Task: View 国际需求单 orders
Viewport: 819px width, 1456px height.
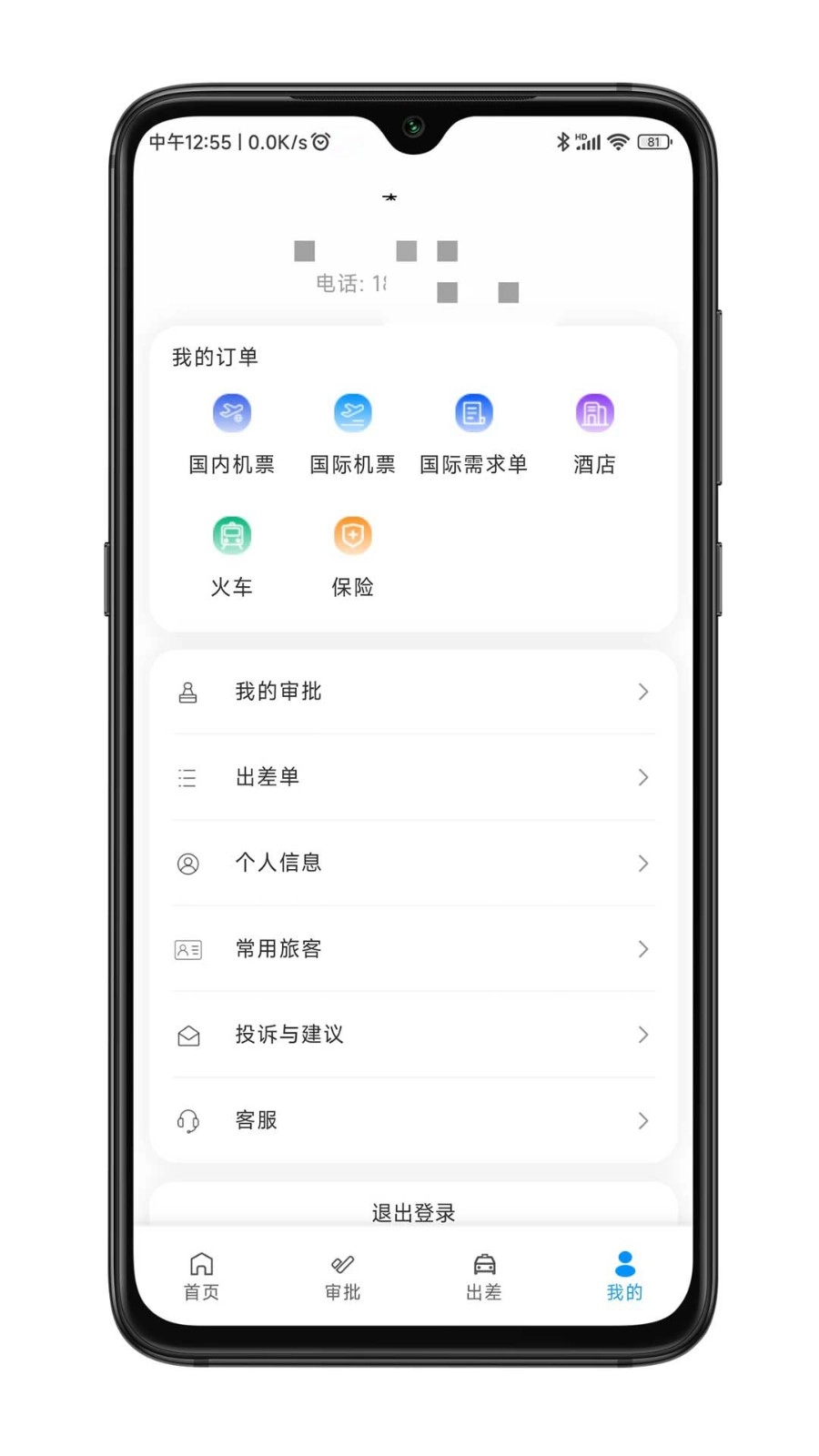Action: (x=473, y=434)
